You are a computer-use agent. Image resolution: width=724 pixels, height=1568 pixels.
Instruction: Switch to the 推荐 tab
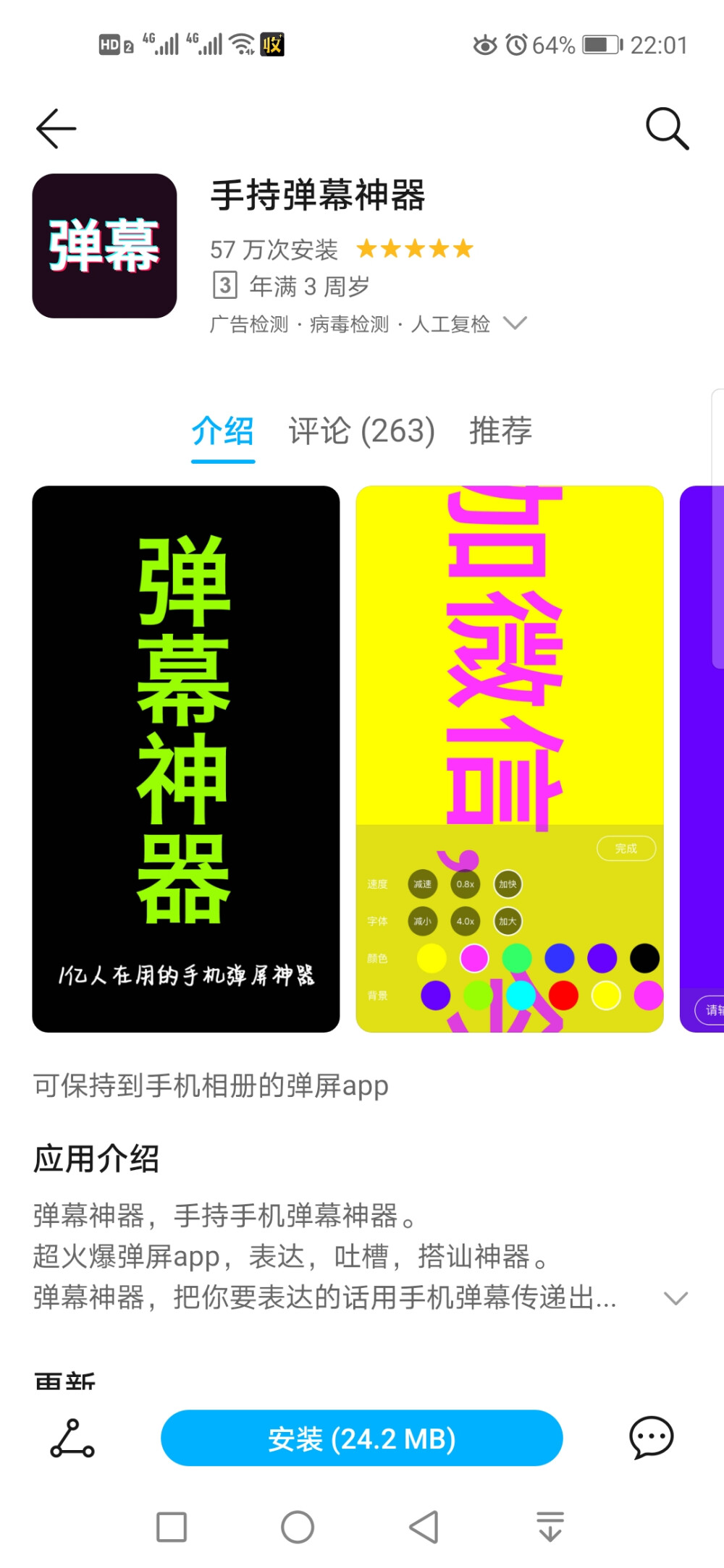pos(500,431)
